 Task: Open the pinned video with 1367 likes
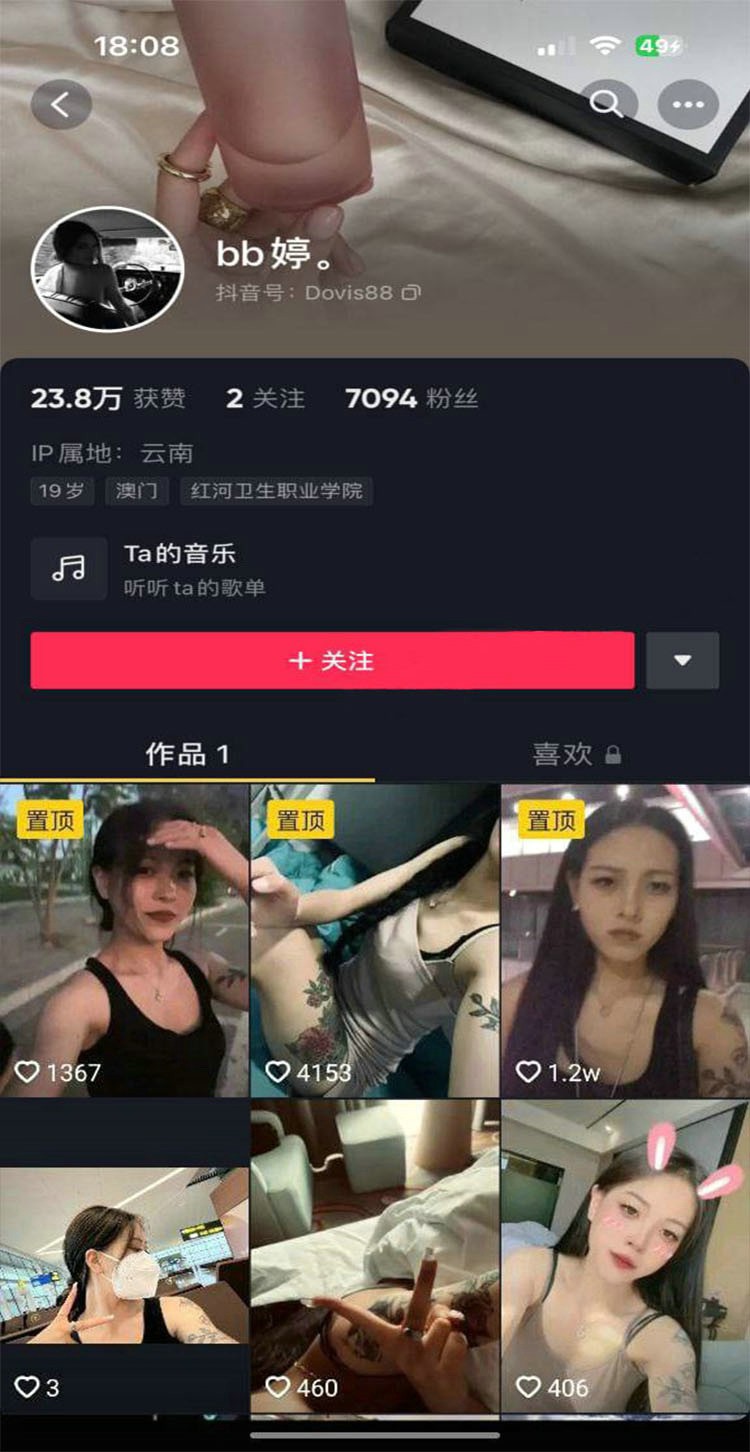pos(124,940)
